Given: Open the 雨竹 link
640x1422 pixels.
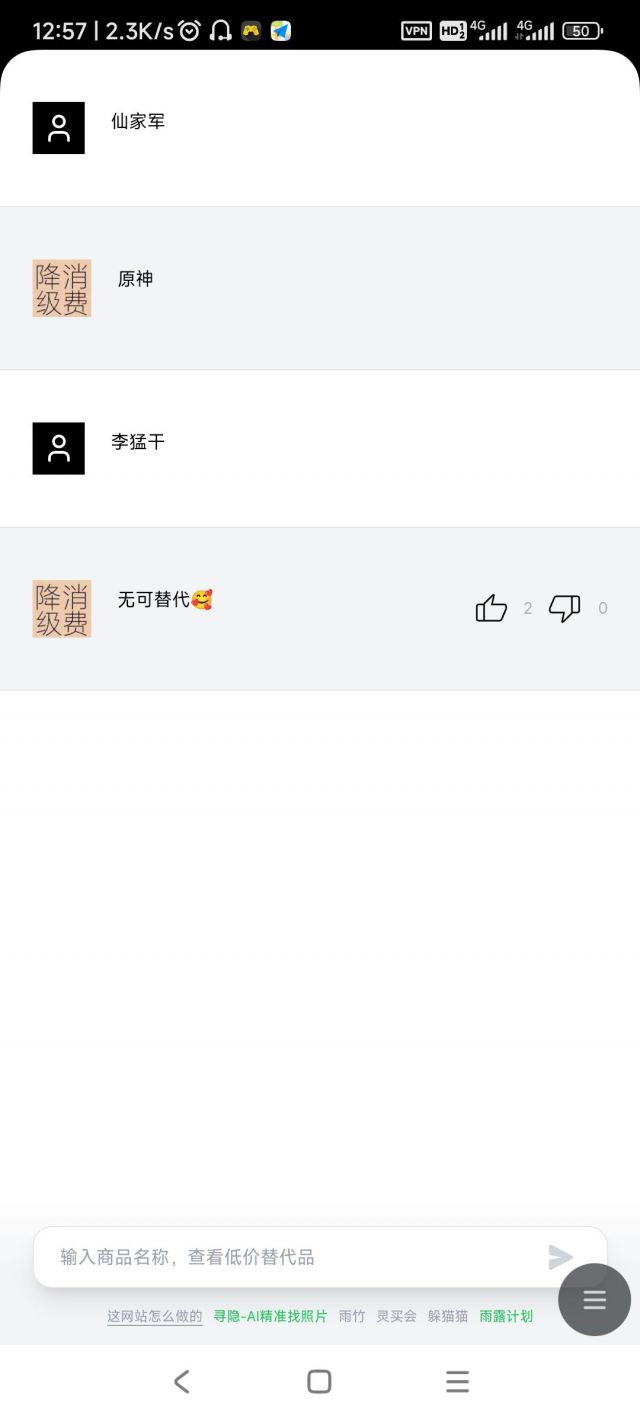Looking at the screenshot, I should coord(352,1316).
